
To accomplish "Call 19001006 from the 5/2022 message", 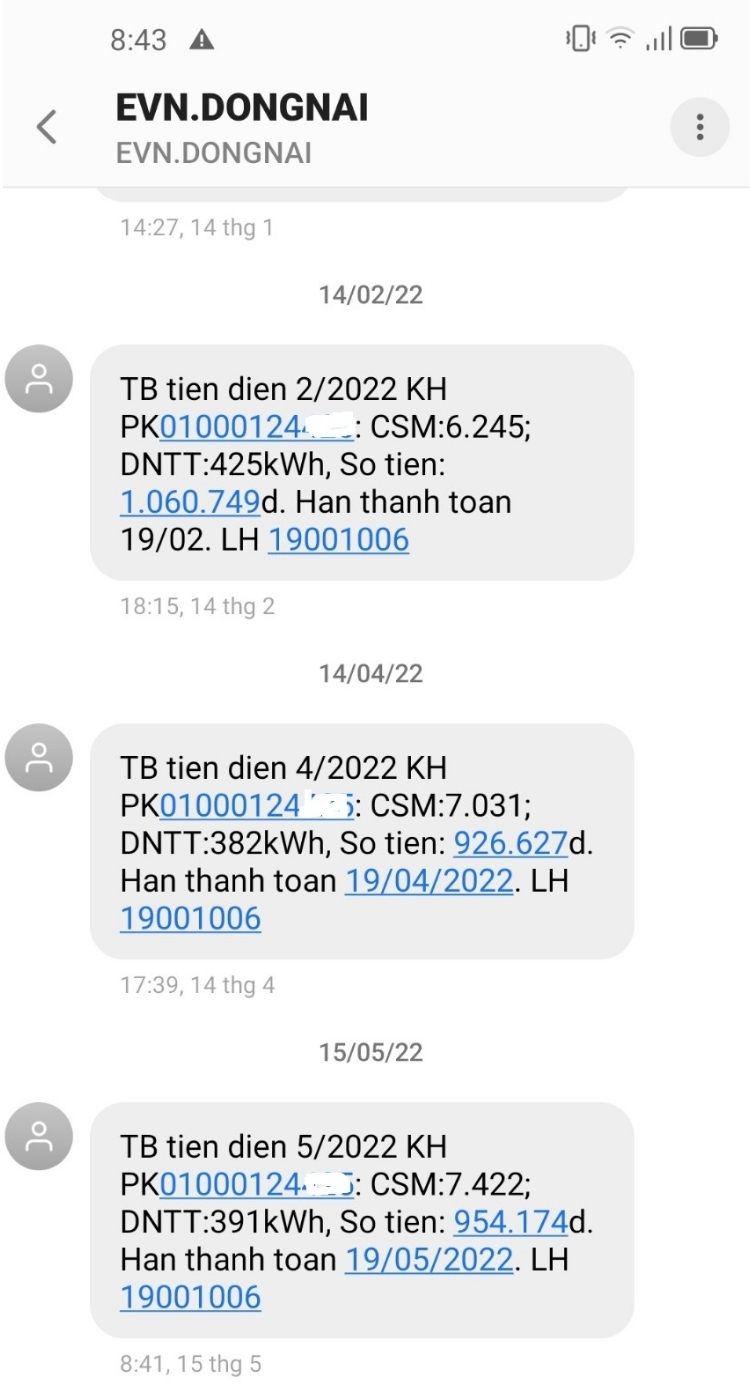I will tap(190, 1298).
